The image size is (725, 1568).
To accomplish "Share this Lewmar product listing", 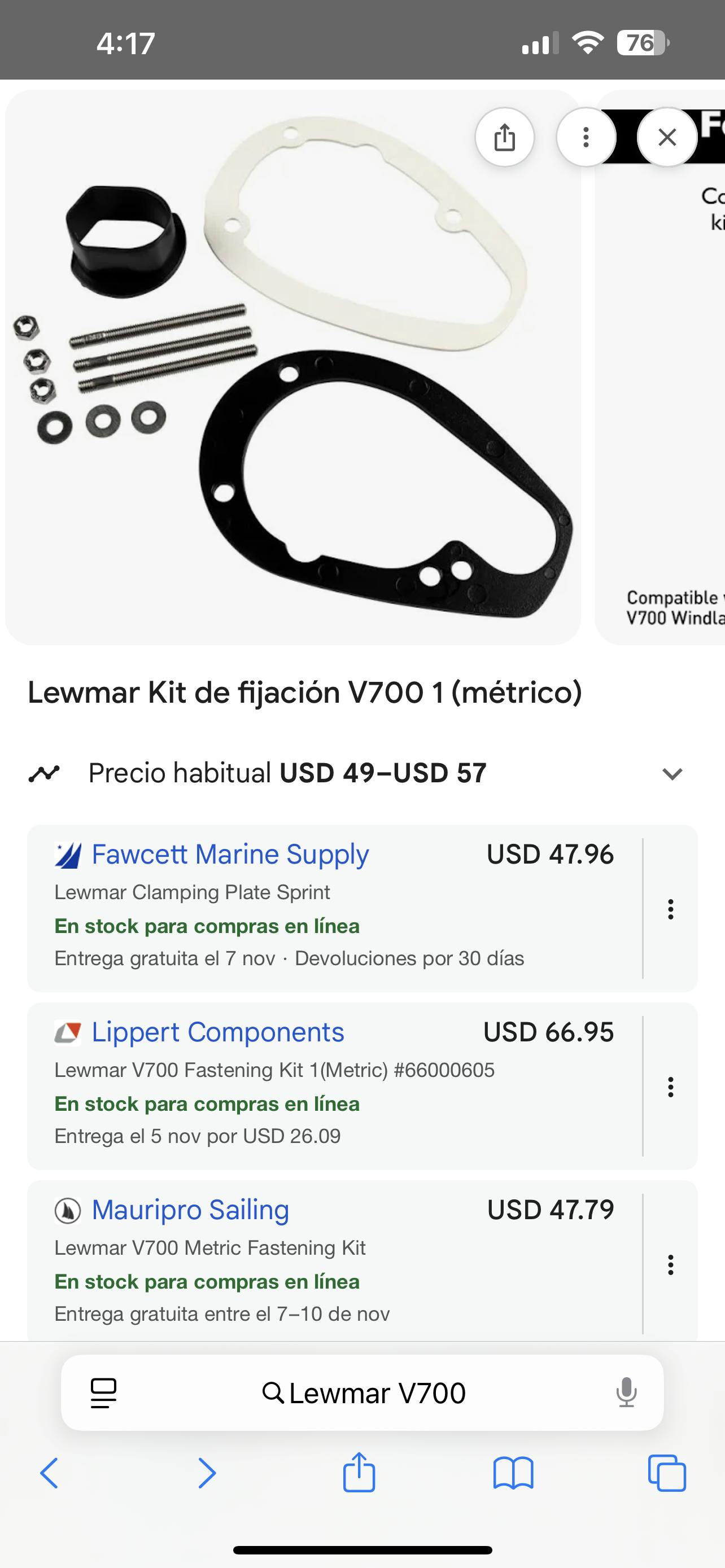I will pos(504,138).
